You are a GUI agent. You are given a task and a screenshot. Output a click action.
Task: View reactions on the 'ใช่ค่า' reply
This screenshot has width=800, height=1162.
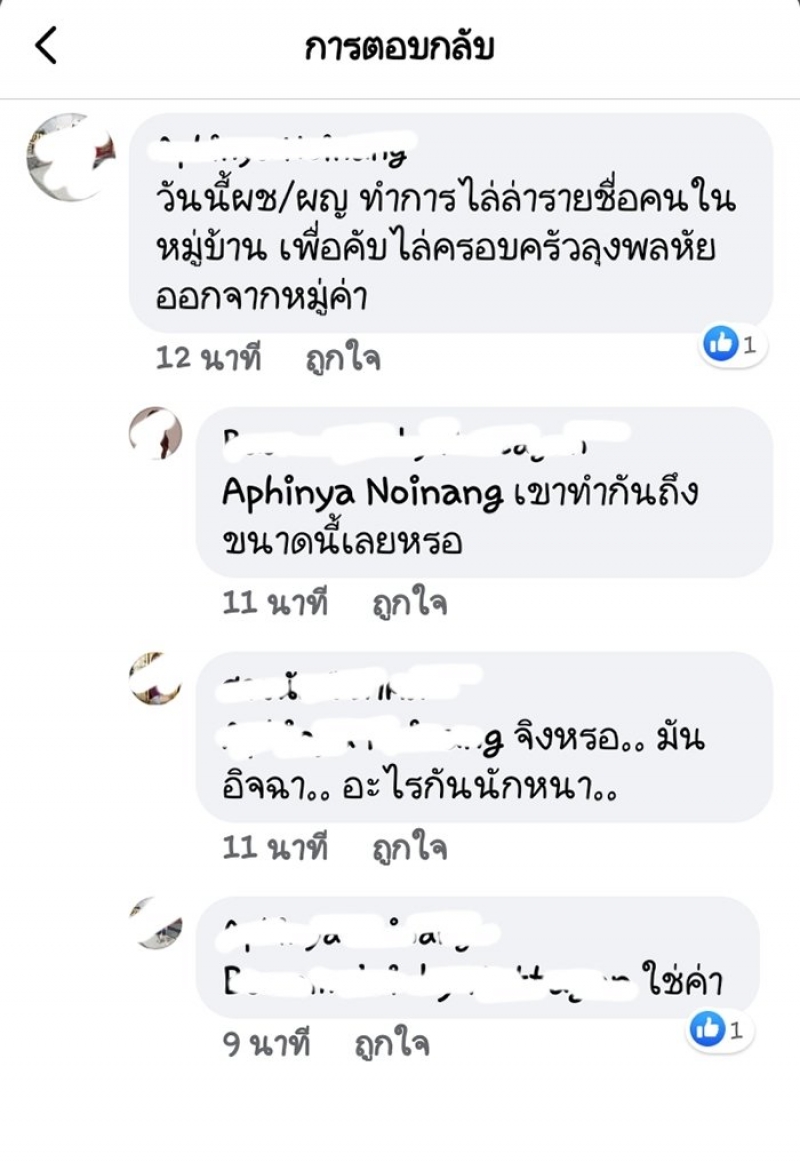[719, 1030]
